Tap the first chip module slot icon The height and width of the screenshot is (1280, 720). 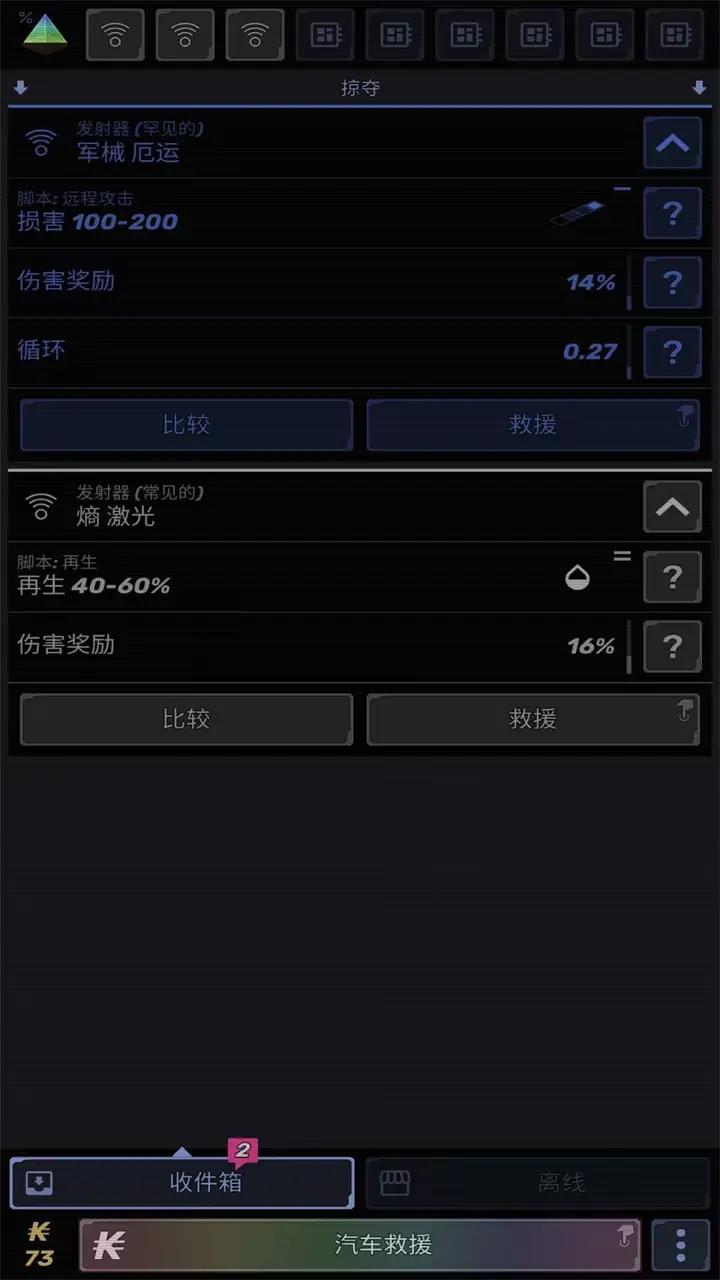[324, 34]
